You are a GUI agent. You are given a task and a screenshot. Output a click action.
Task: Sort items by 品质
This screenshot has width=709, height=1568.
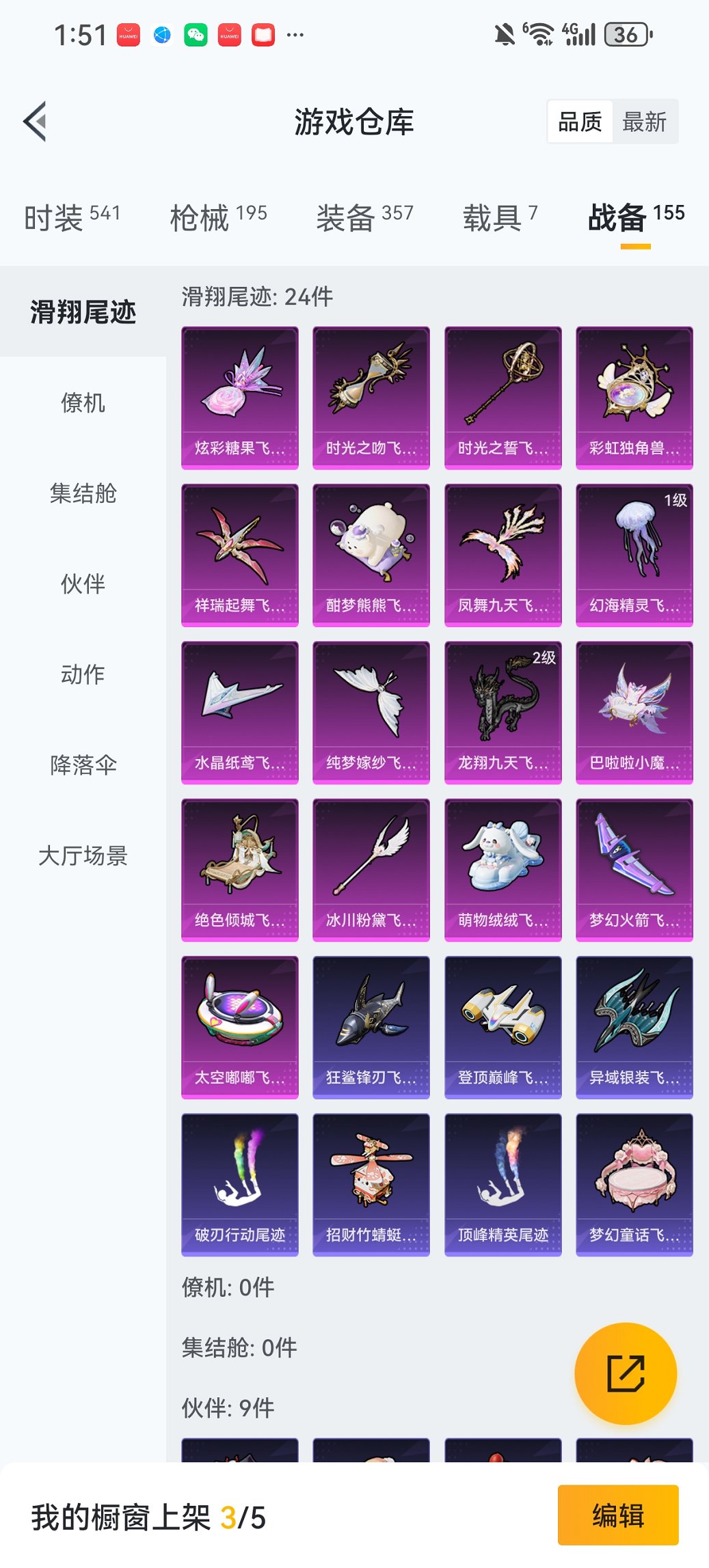pos(580,122)
